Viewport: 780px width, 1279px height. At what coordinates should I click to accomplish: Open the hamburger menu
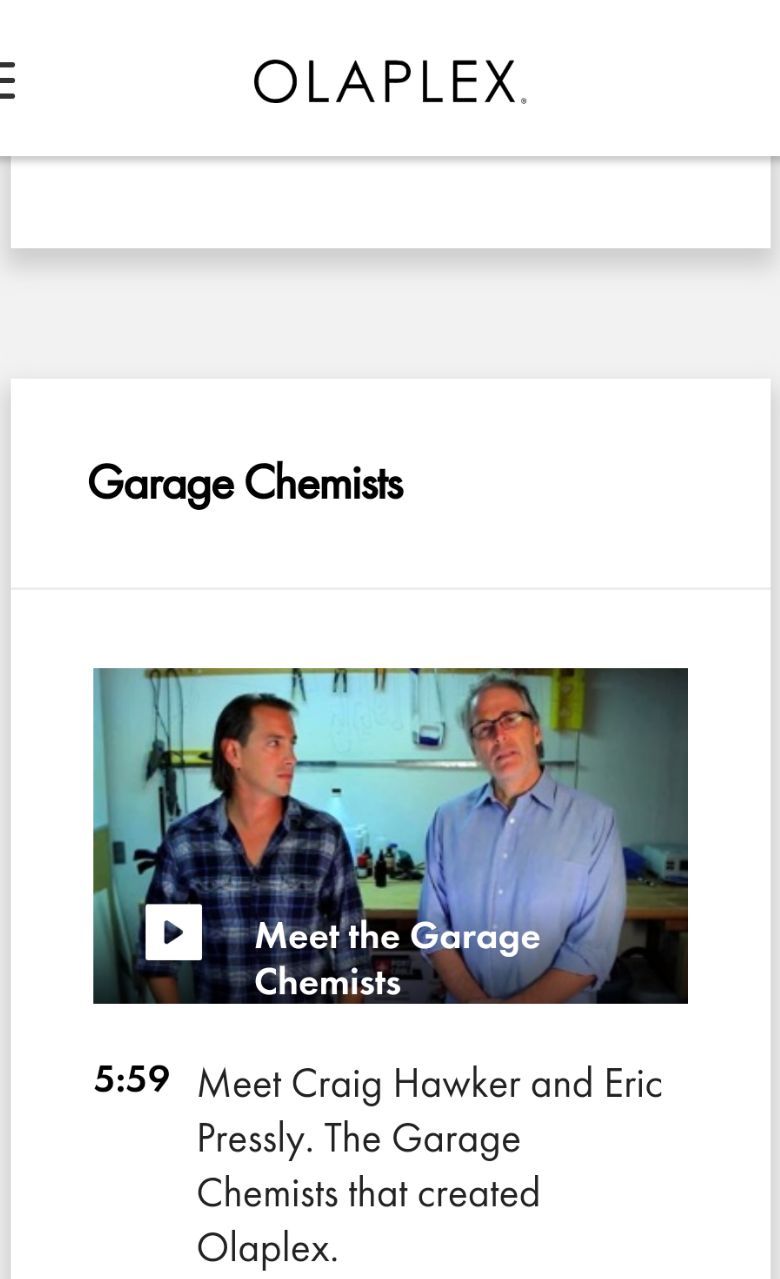pos(6,81)
